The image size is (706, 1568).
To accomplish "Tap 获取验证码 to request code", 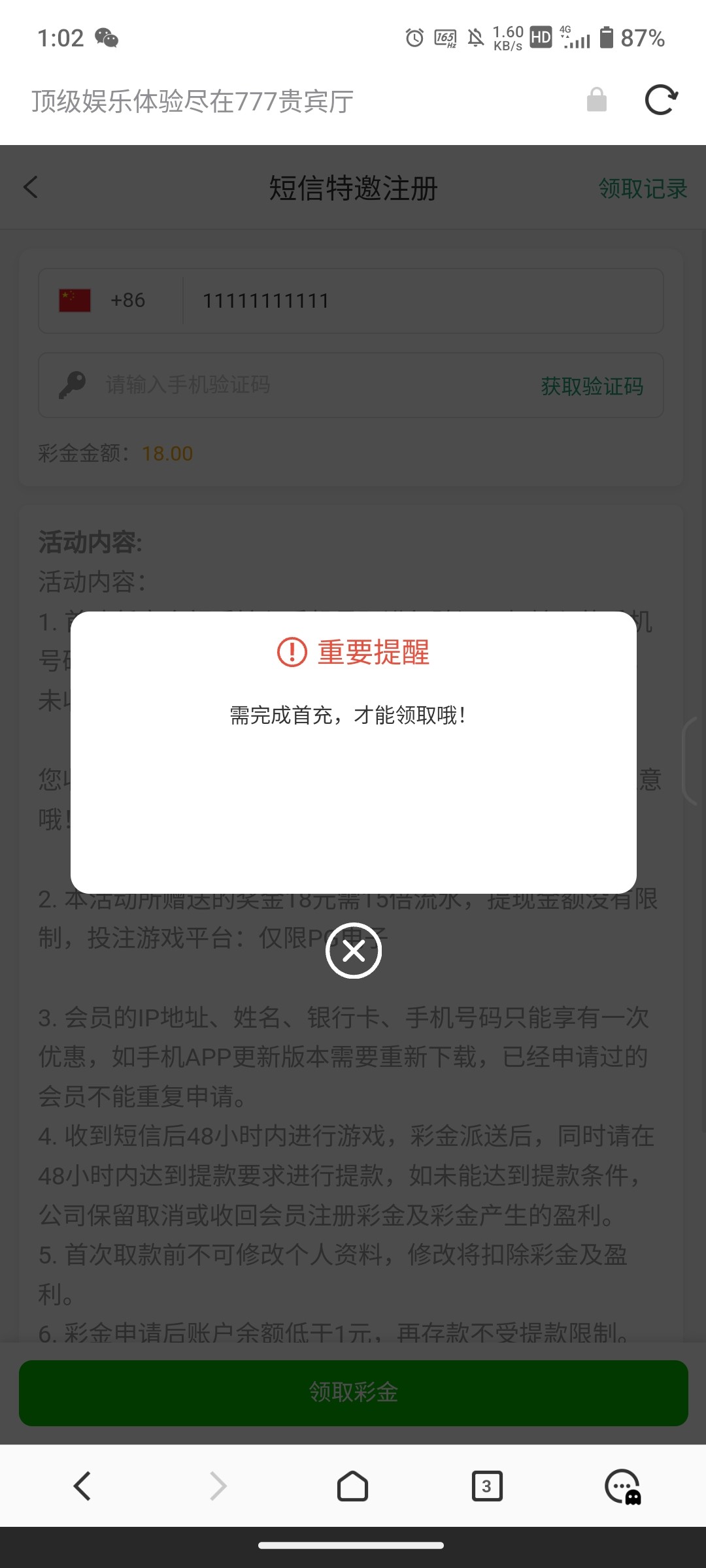I will (x=592, y=386).
